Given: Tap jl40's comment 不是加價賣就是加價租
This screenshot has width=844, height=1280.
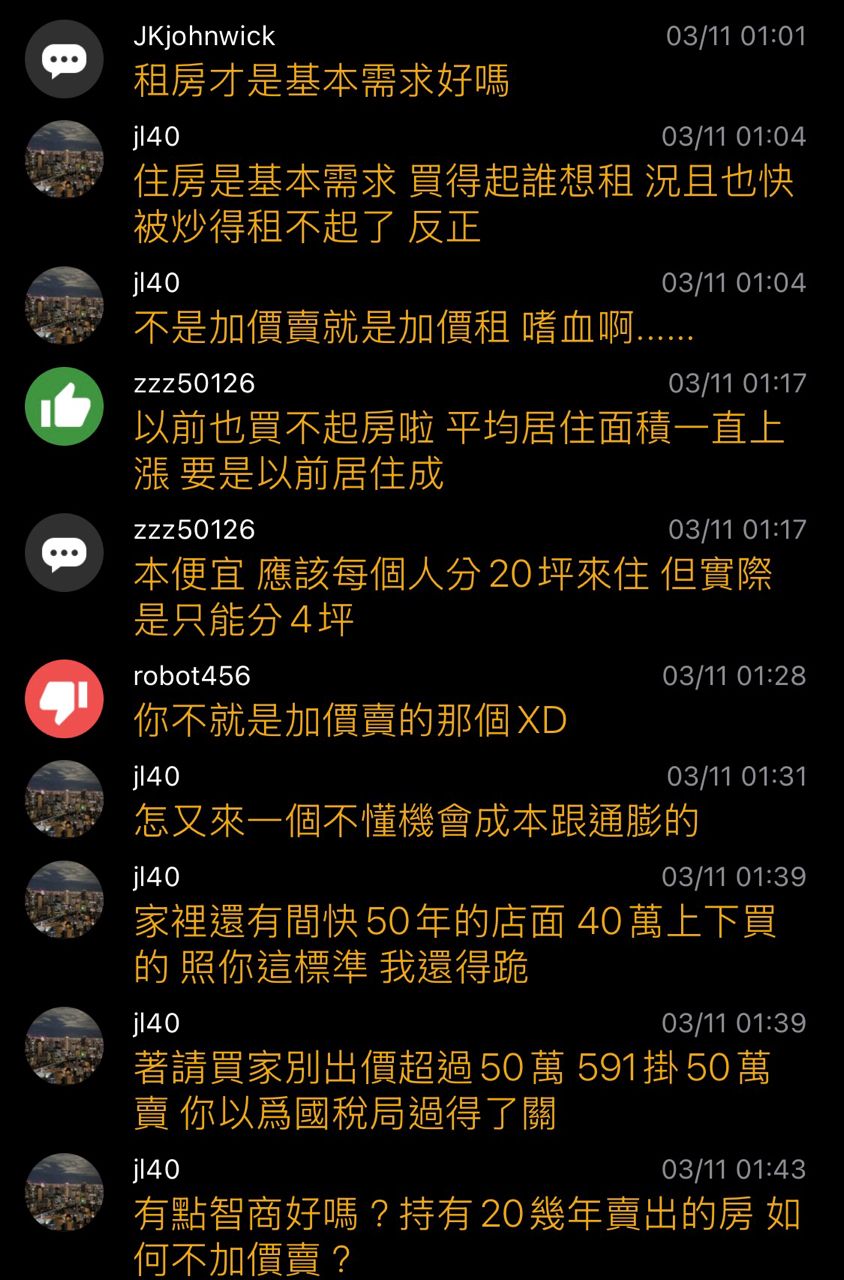Looking at the screenshot, I should click(x=413, y=327).
